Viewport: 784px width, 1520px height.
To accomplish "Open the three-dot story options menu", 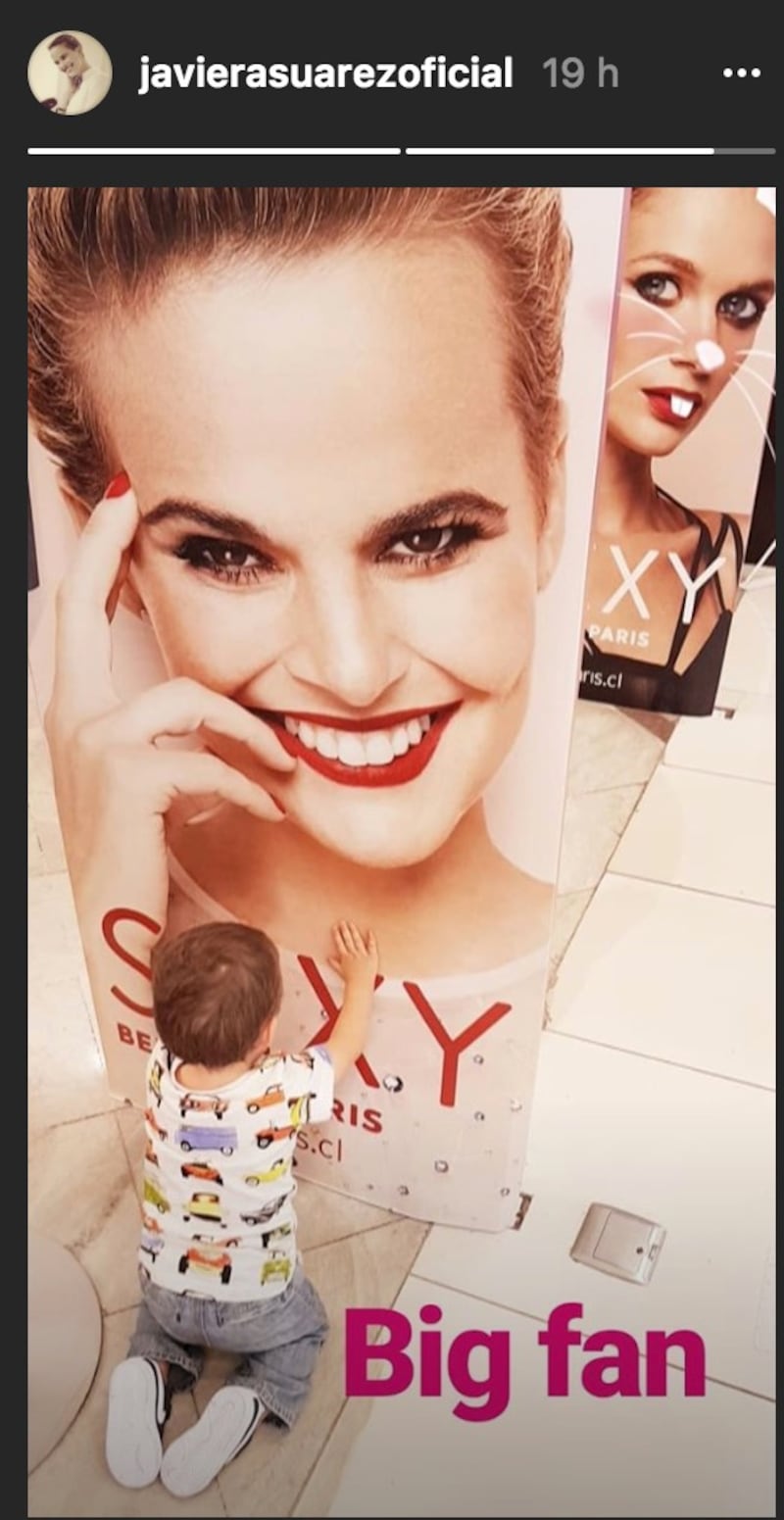I will (x=741, y=74).
